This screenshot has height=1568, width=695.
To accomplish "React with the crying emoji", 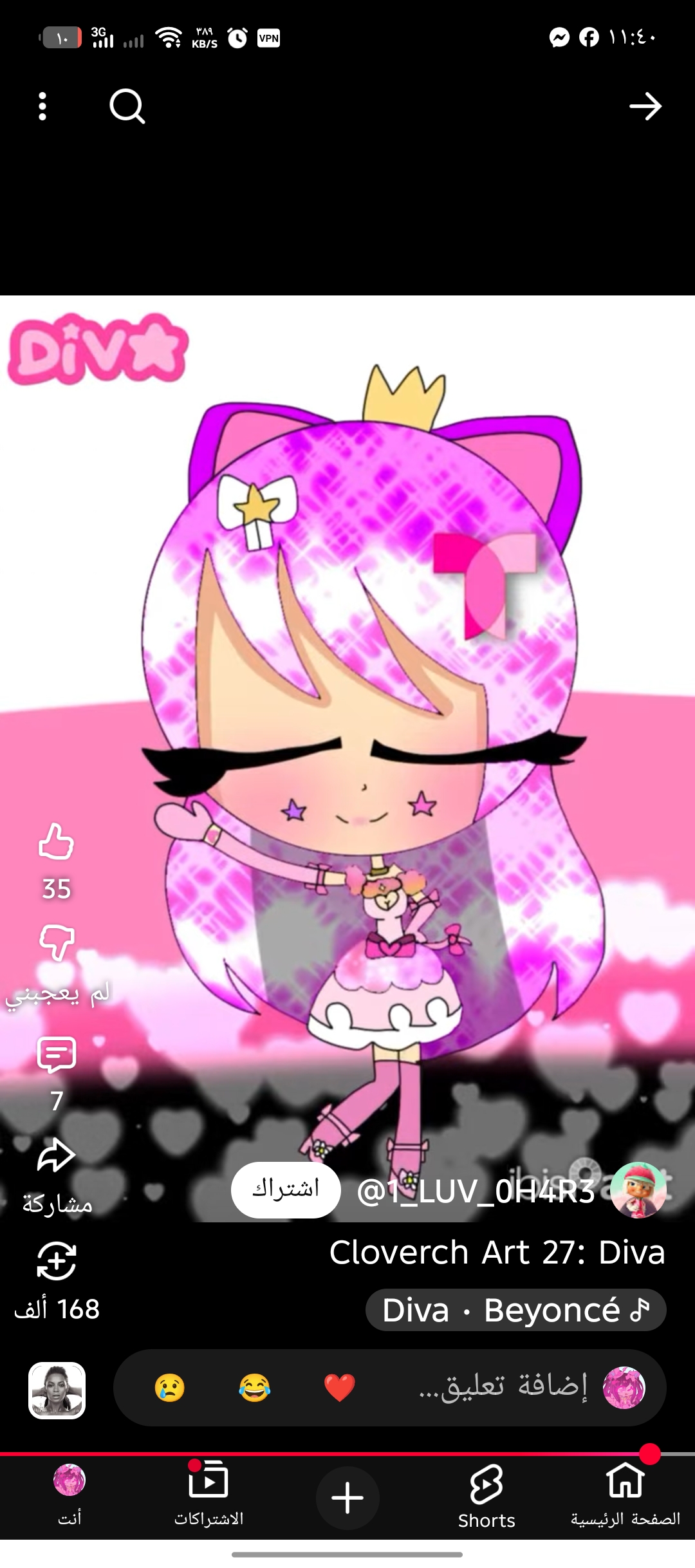I will [x=170, y=1387].
